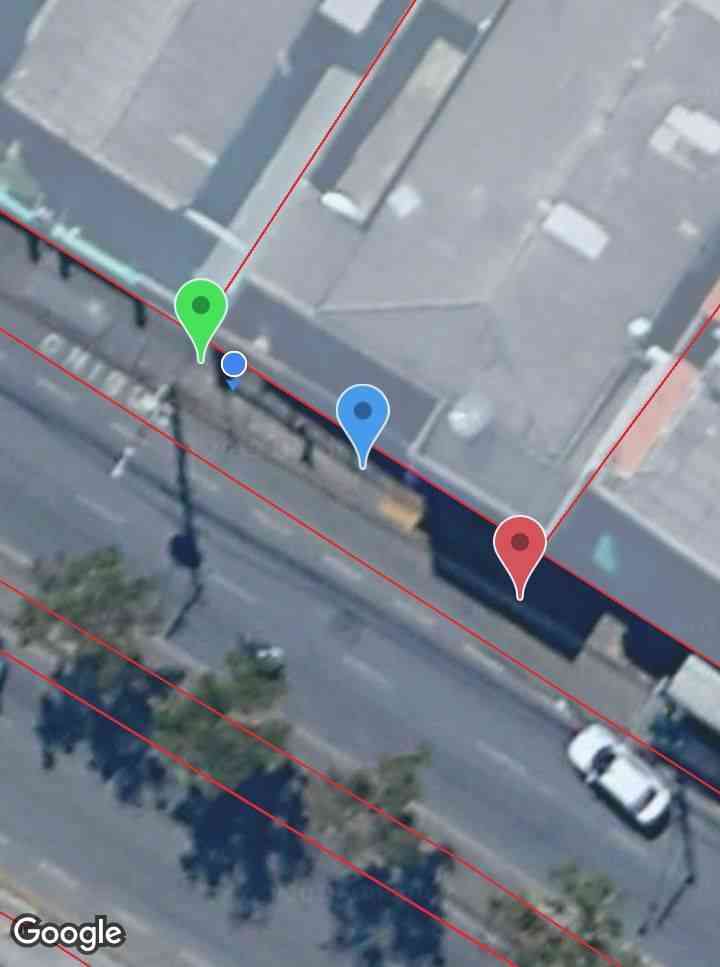Select the green map pin
This screenshot has width=720, height=967.
(x=201, y=309)
